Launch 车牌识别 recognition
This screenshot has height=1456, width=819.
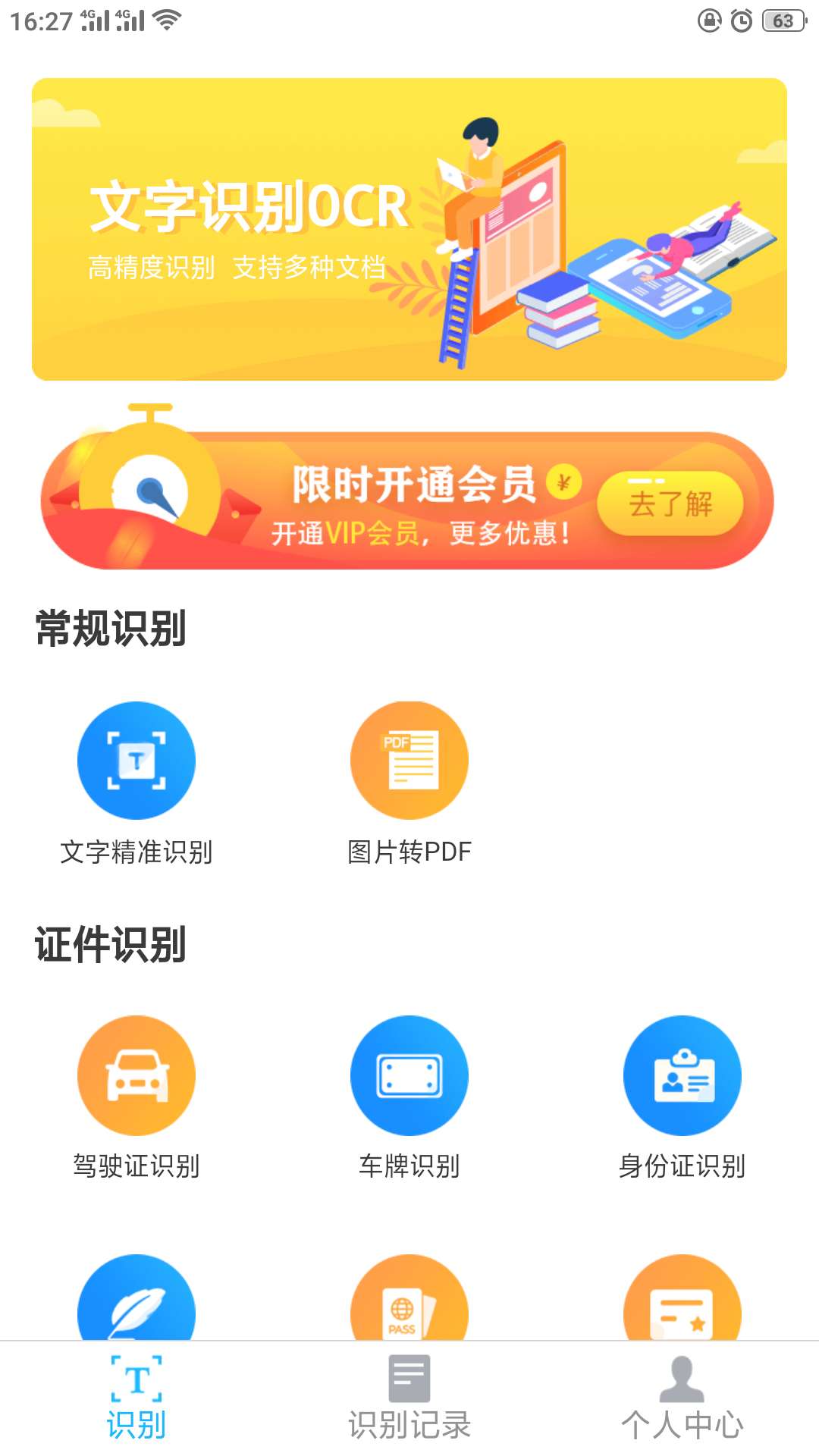[409, 1075]
